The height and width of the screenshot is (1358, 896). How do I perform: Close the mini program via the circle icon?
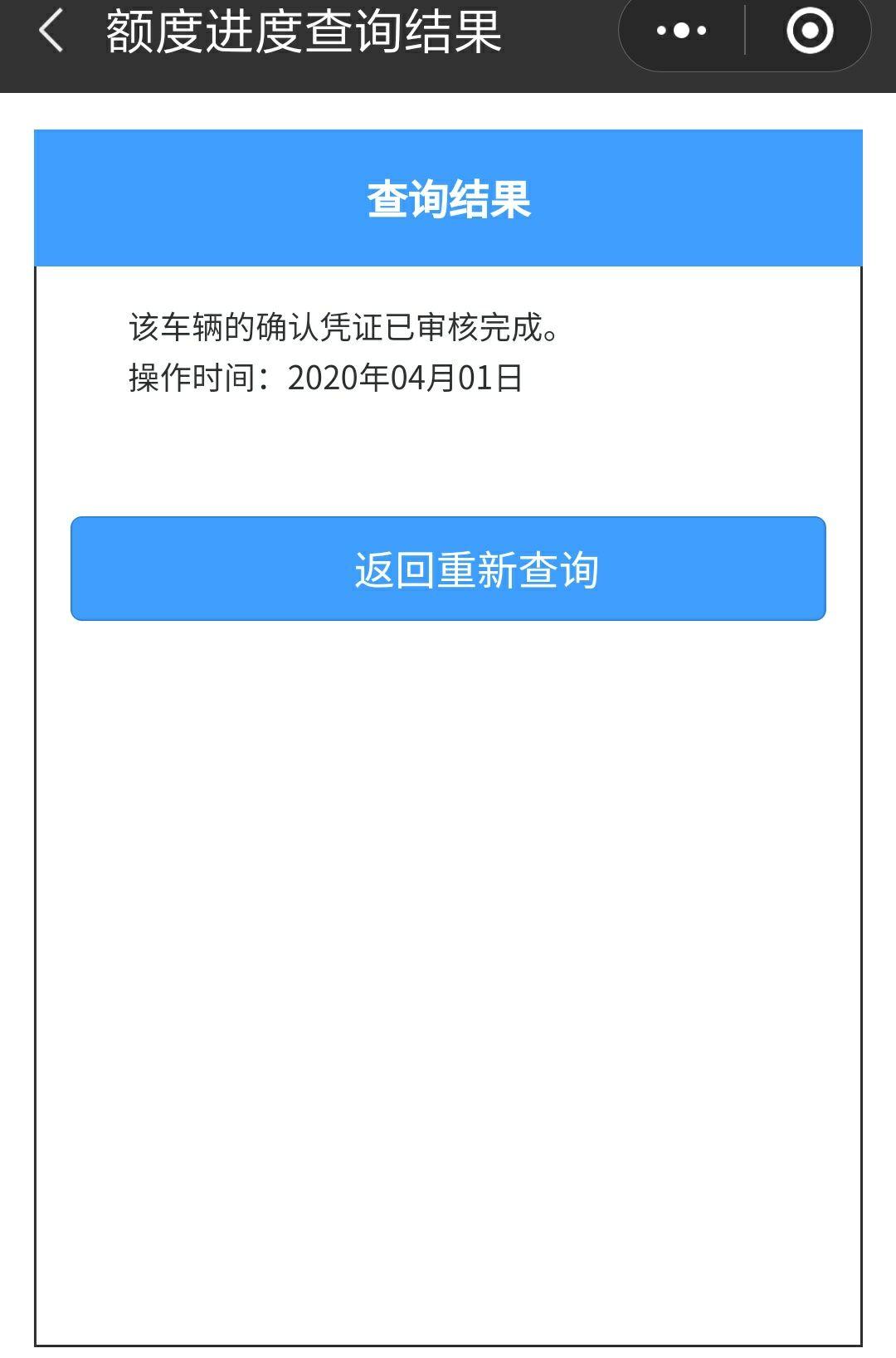[x=809, y=32]
